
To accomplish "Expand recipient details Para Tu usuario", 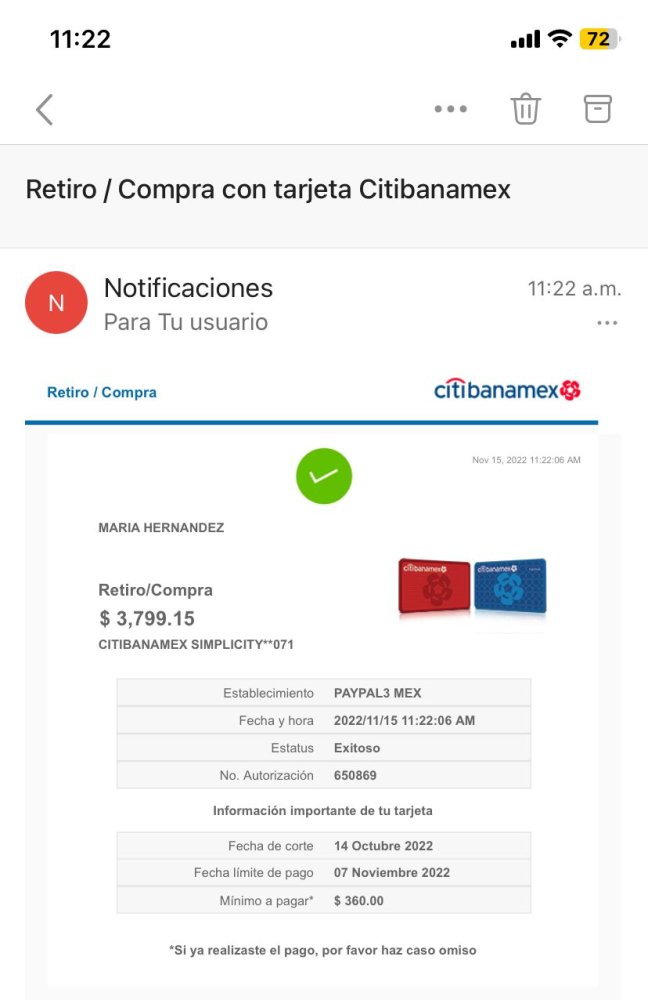I will 186,323.
